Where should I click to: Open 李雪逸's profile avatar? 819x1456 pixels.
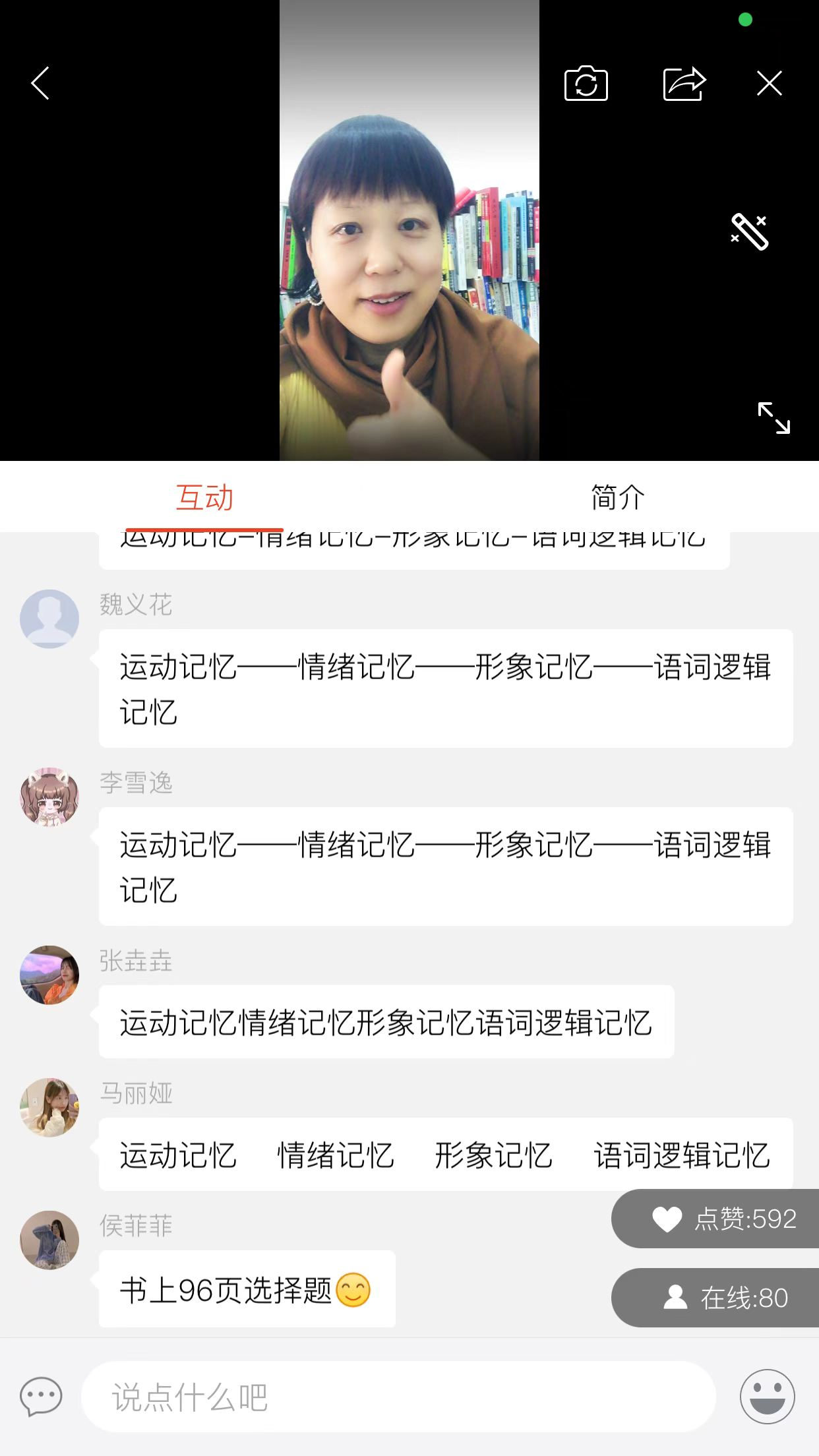coord(49,797)
